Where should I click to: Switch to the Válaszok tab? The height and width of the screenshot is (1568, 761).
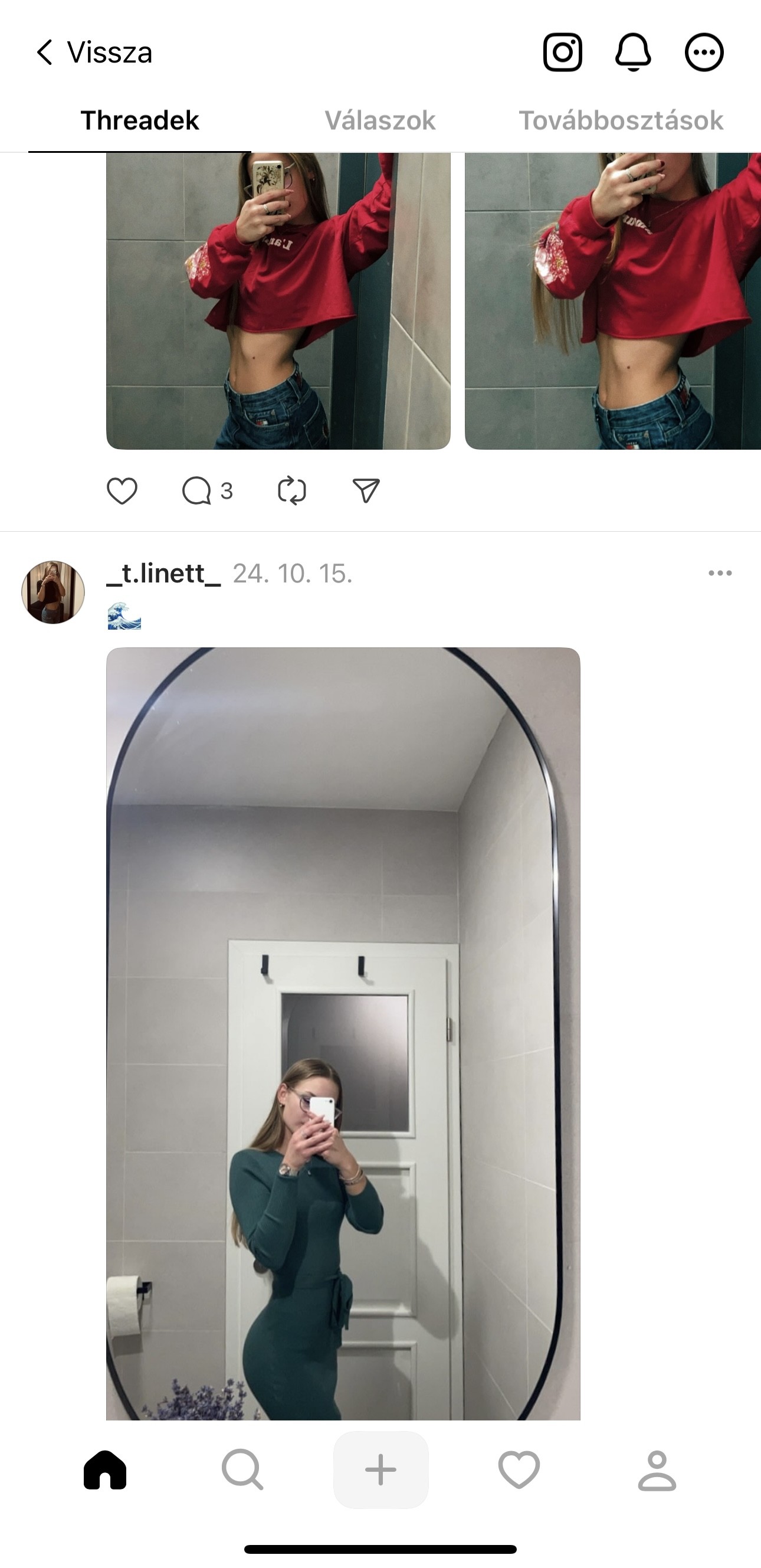click(x=380, y=120)
